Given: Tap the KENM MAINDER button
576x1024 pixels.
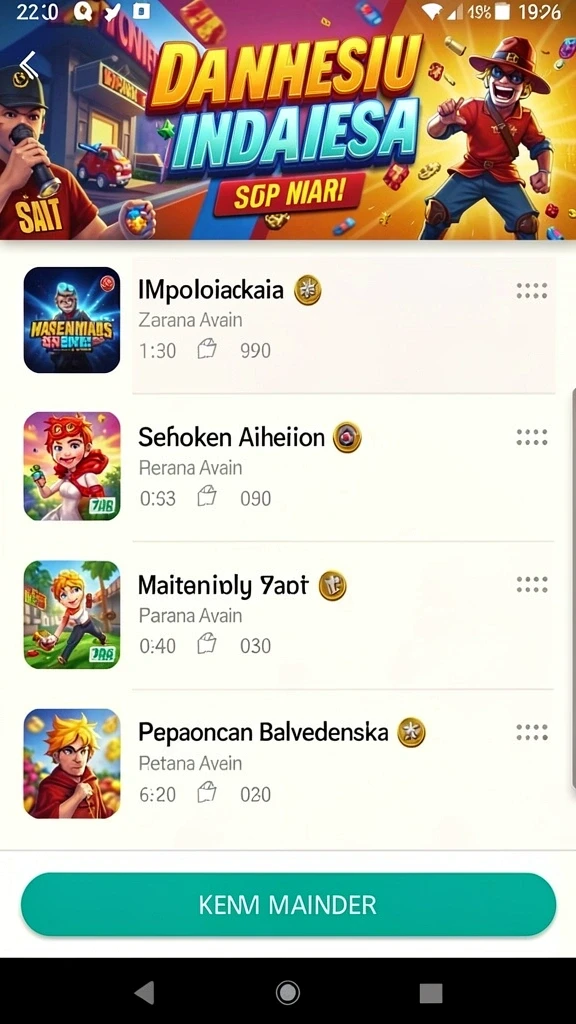Looking at the screenshot, I should tap(288, 904).
